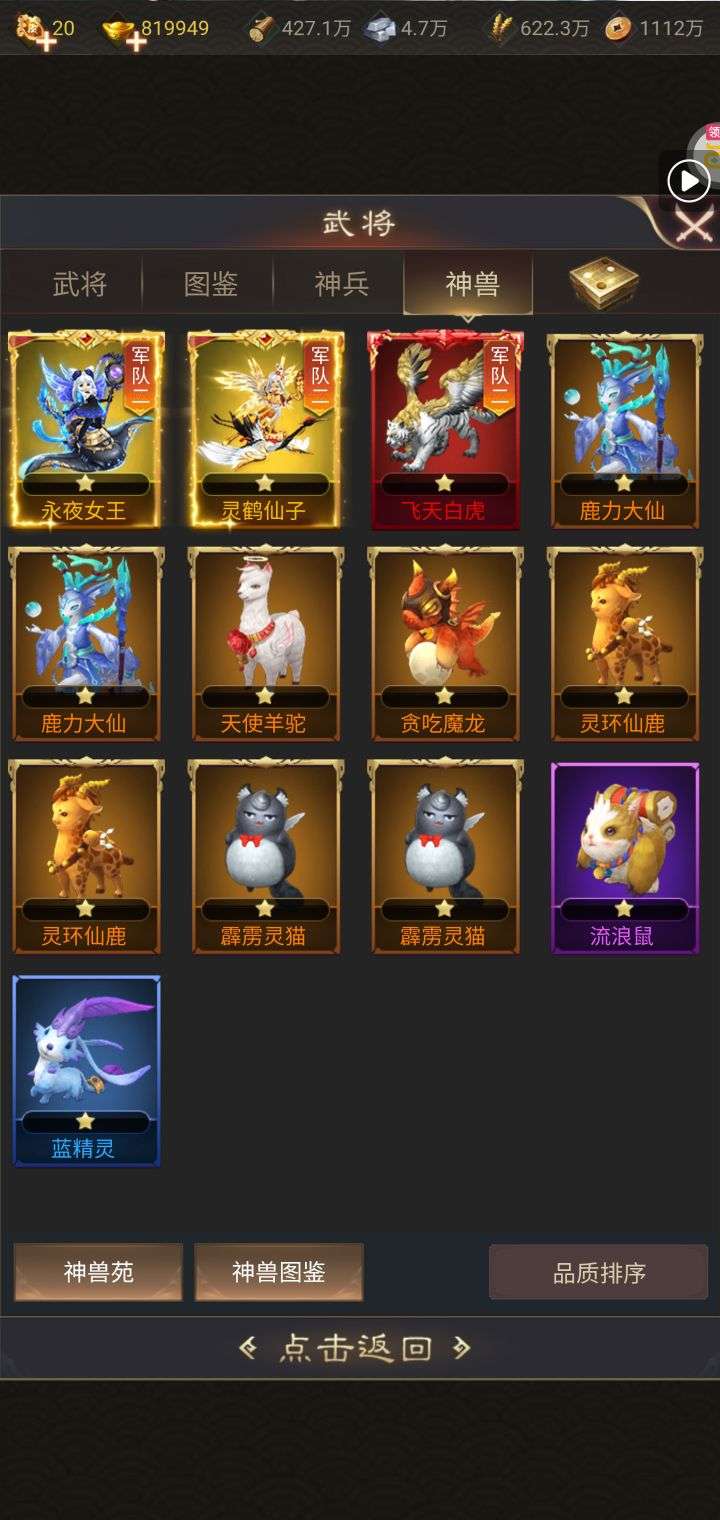Viewport: 720px width, 1520px height.
Task: View the 飞天白虎 beast card
Action: [x=445, y=430]
